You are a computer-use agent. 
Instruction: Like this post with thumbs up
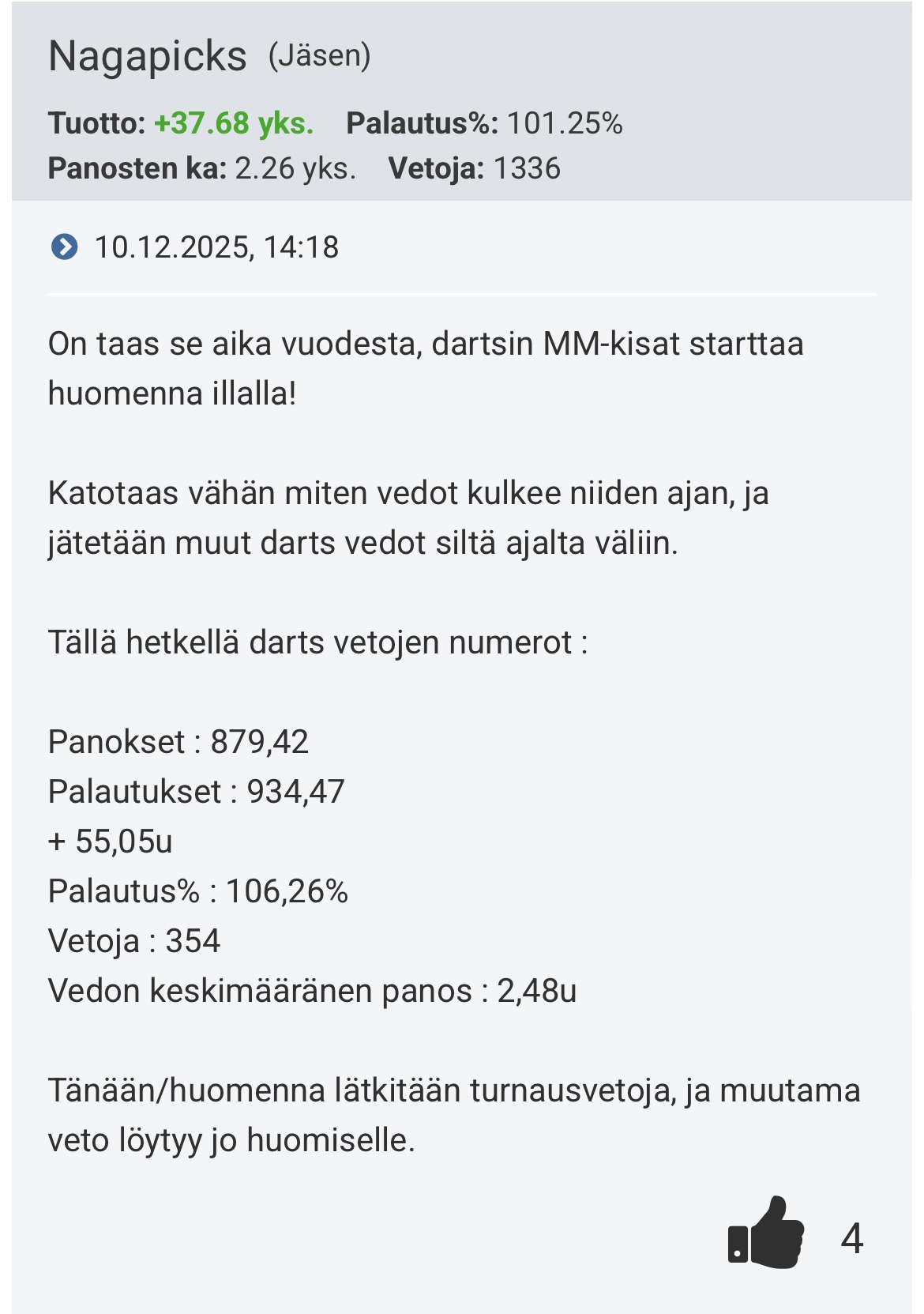765,1234
